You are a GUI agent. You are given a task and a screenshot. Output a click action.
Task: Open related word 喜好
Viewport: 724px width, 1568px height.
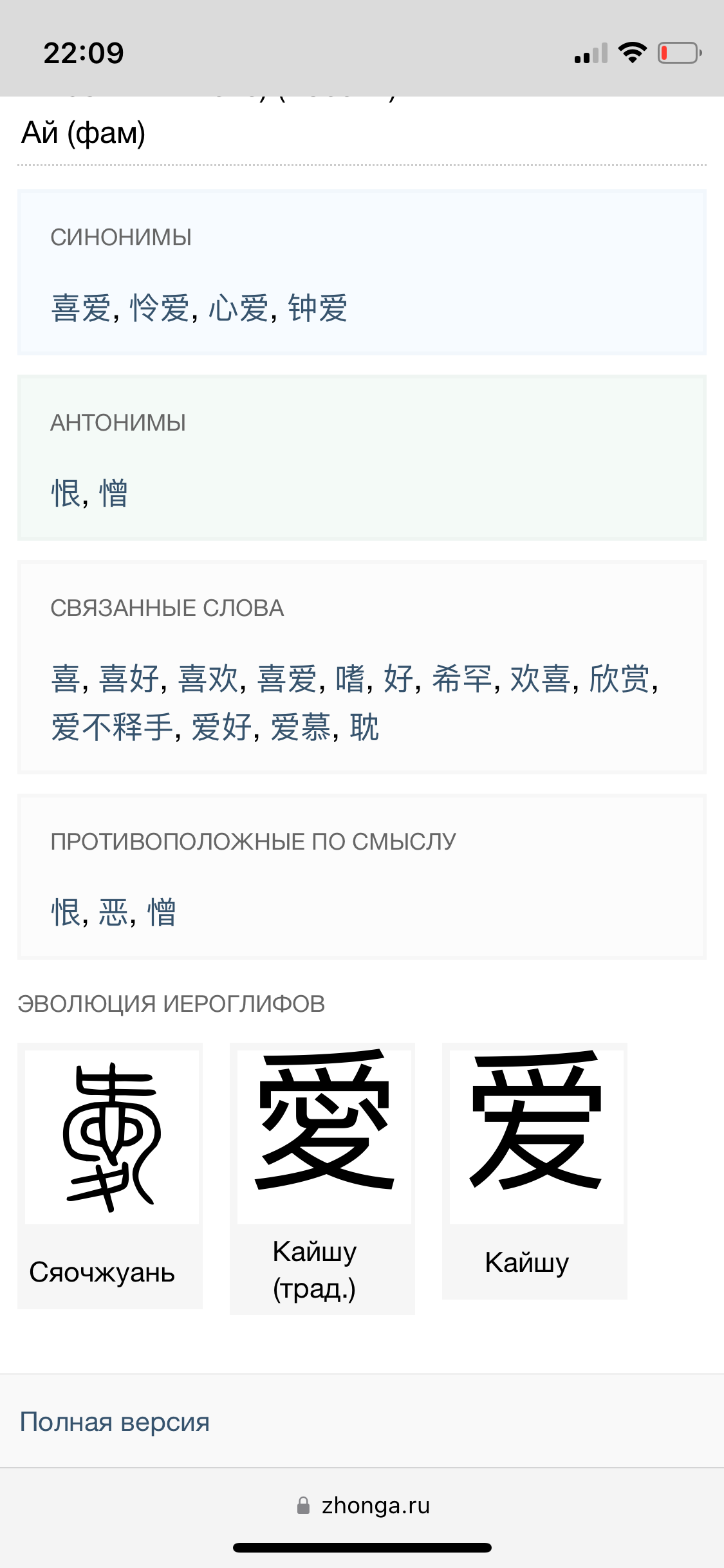point(129,678)
